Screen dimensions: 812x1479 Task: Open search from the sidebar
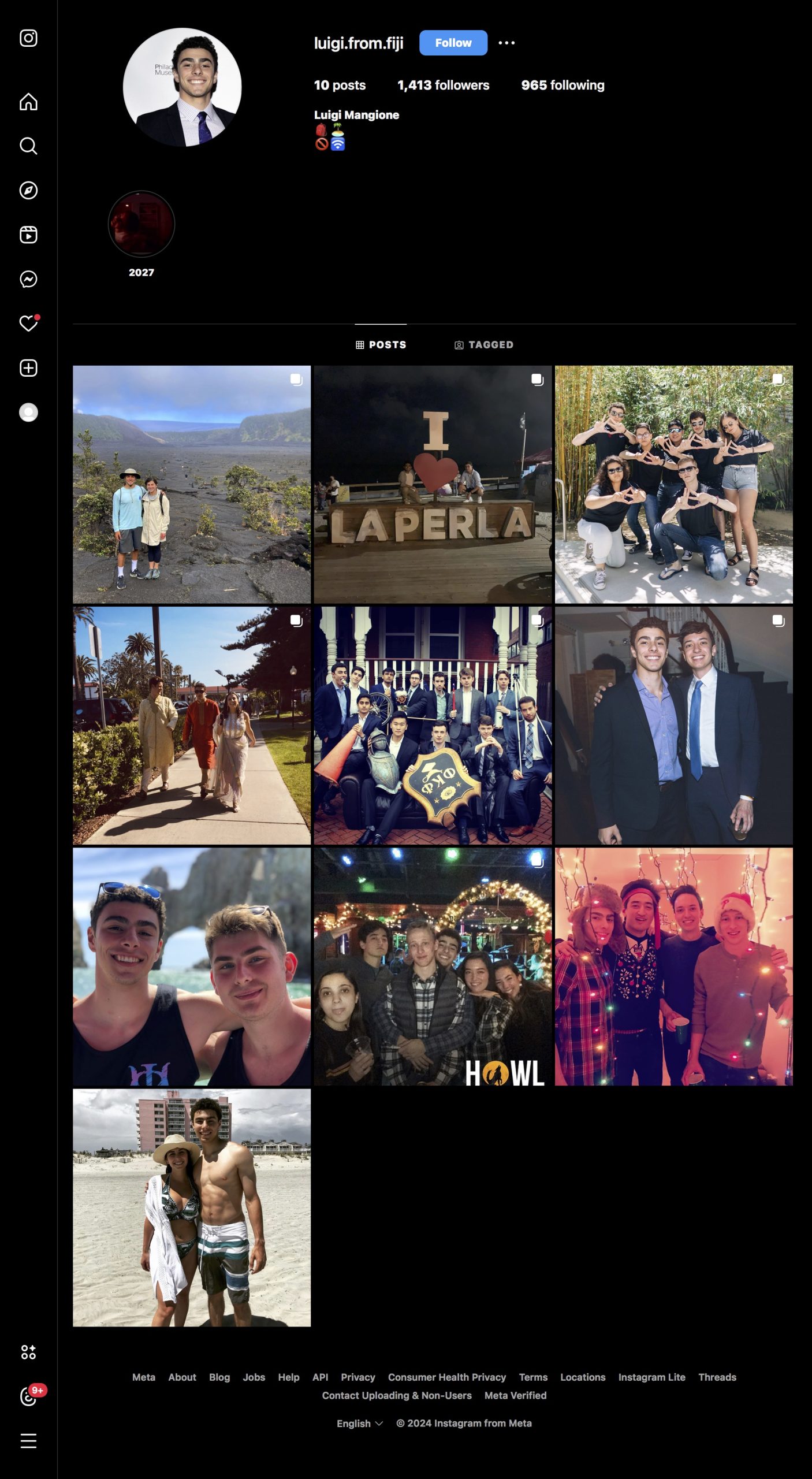28,146
